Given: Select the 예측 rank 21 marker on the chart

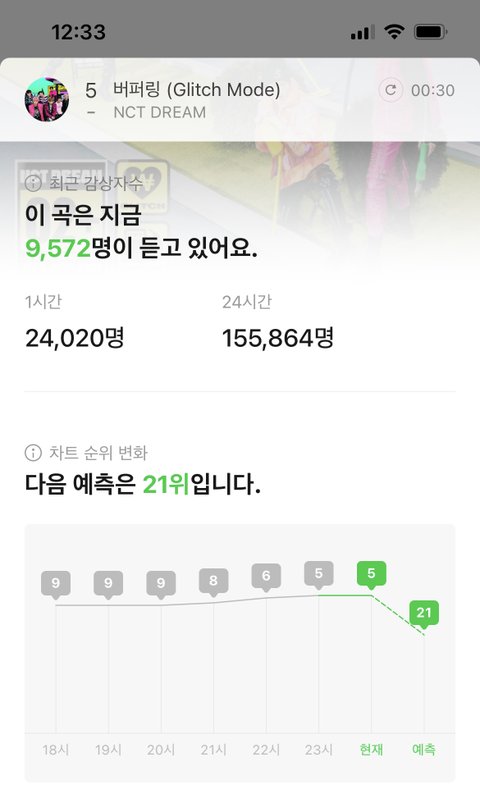Looking at the screenshot, I should click(x=424, y=614).
